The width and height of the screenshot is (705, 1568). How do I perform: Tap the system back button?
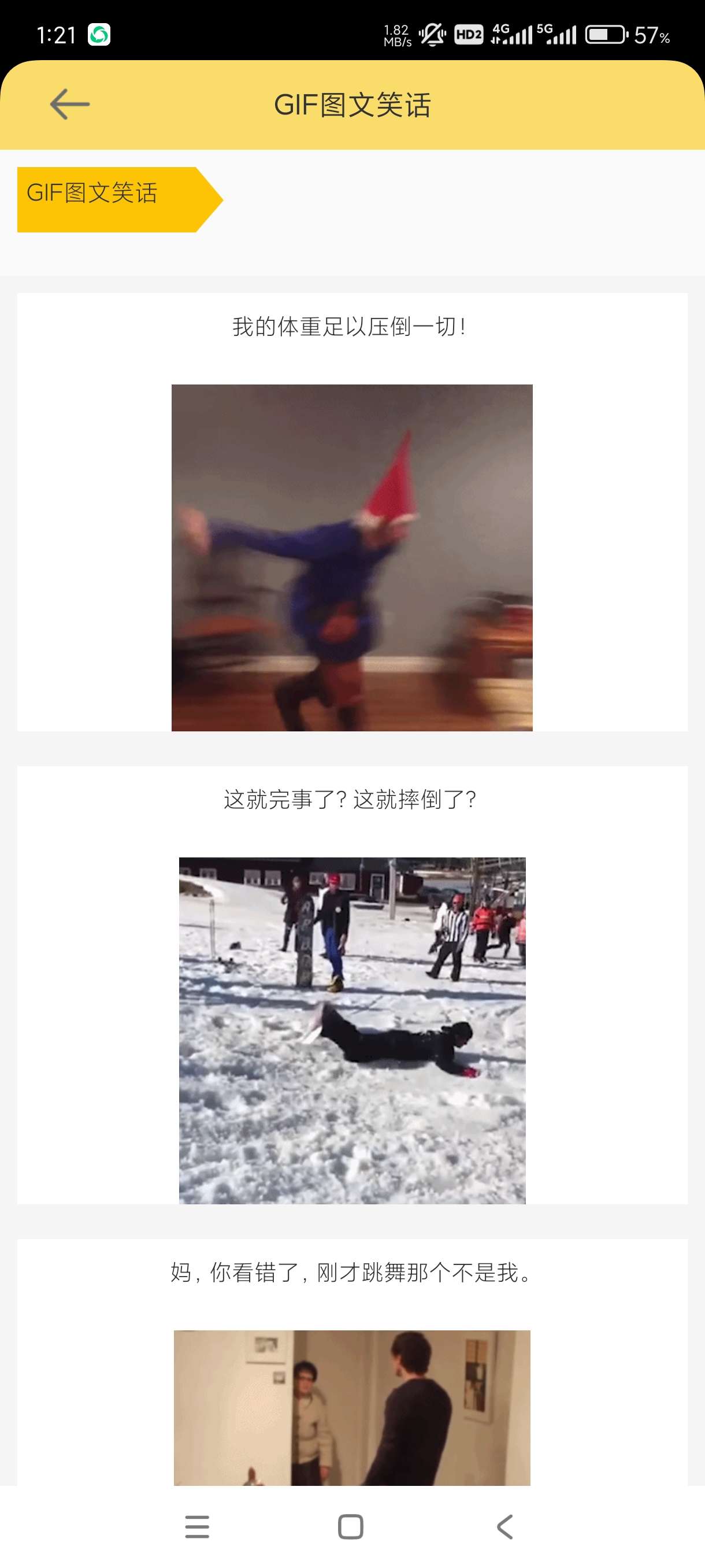click(504, 1526)
